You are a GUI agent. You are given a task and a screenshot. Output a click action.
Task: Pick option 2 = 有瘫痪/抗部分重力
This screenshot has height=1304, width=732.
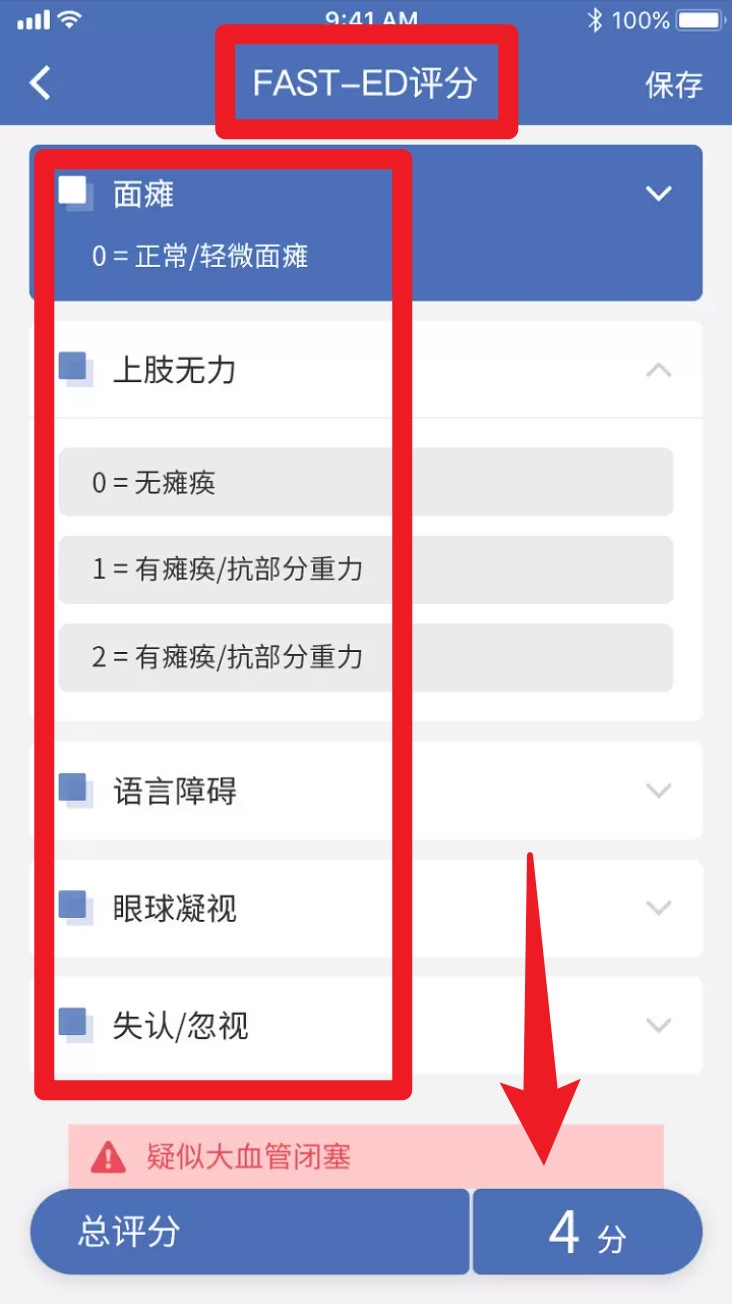(366, 657)
